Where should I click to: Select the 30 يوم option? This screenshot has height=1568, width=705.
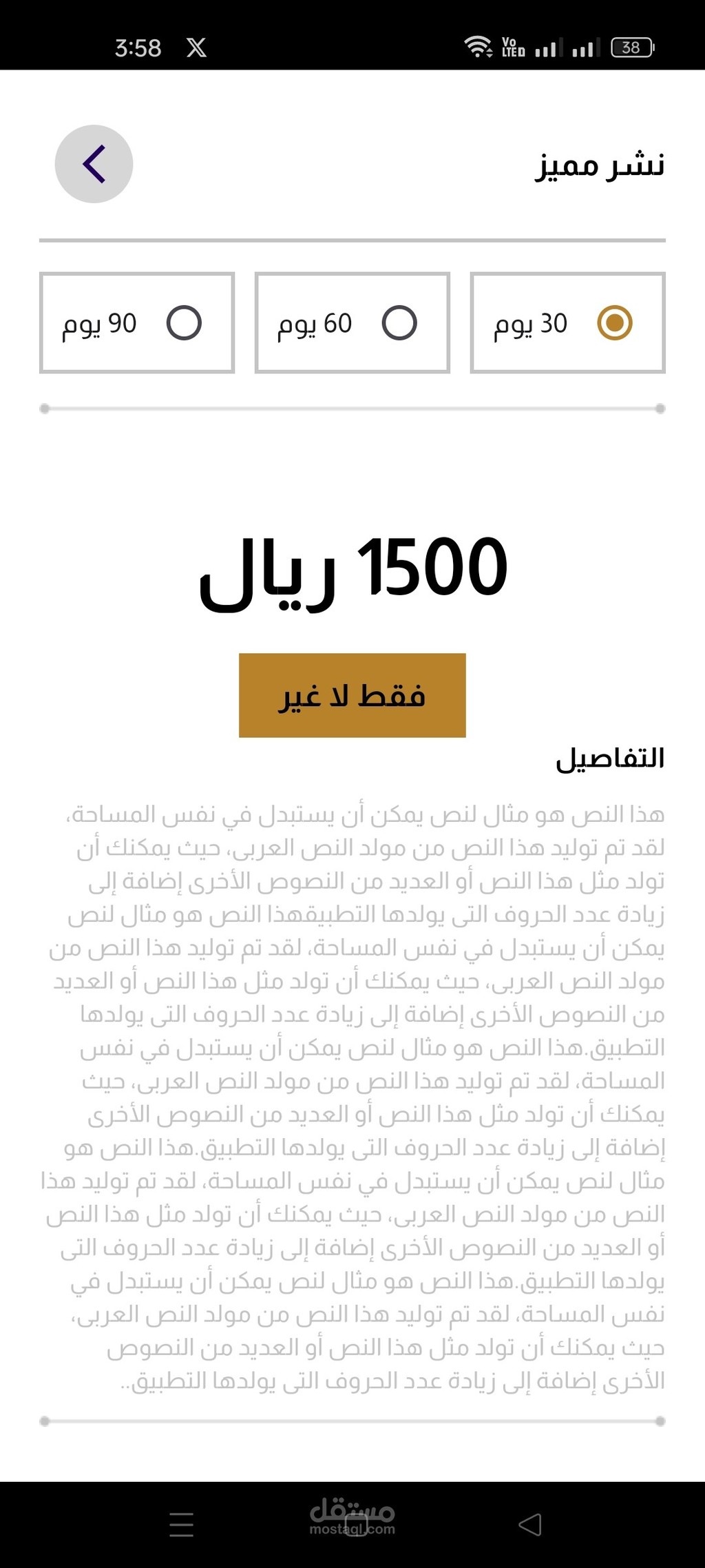click(x=567, y=322)
